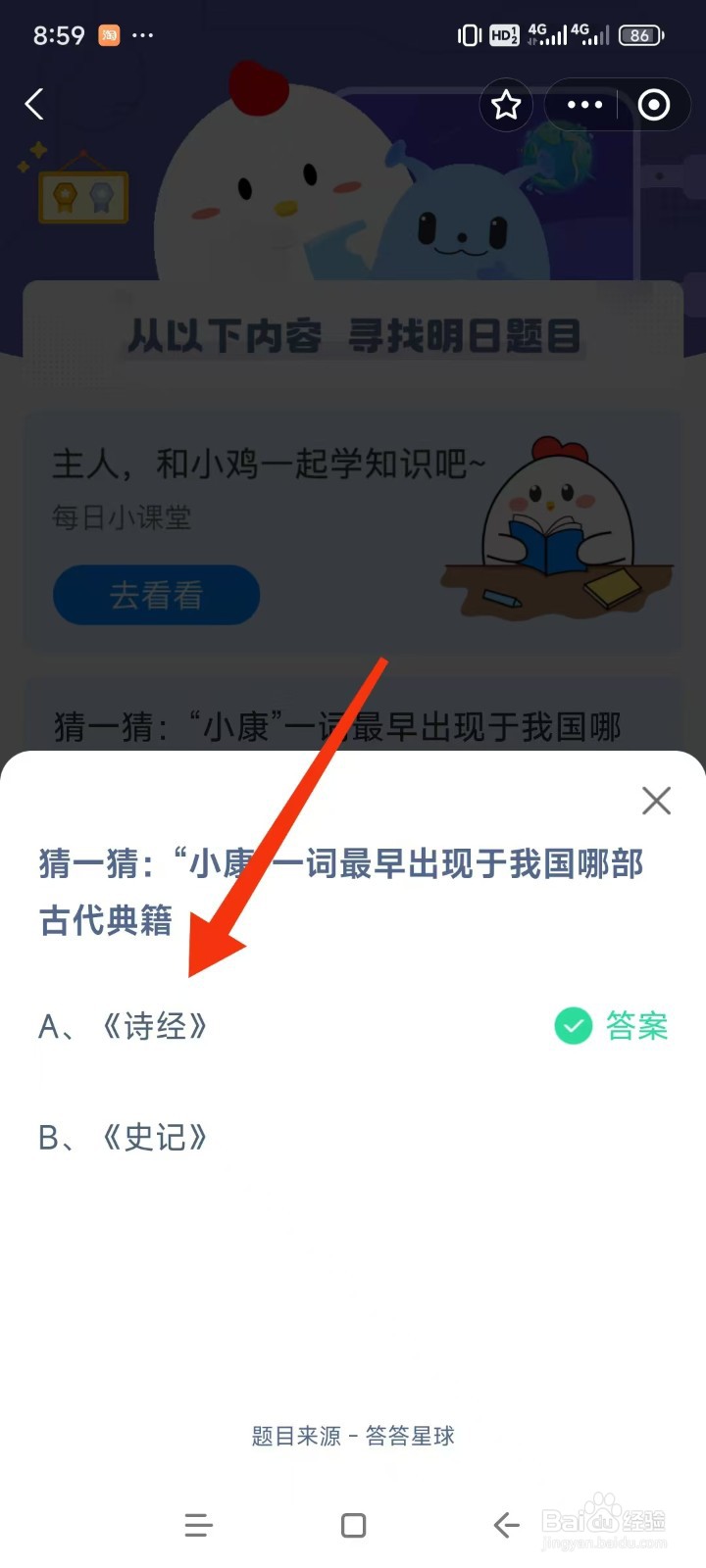The image size is (706, 1568).
Task: Open the recent apps menu in navigation bar
Action: pyautogui.click(x=199, y=1525)
